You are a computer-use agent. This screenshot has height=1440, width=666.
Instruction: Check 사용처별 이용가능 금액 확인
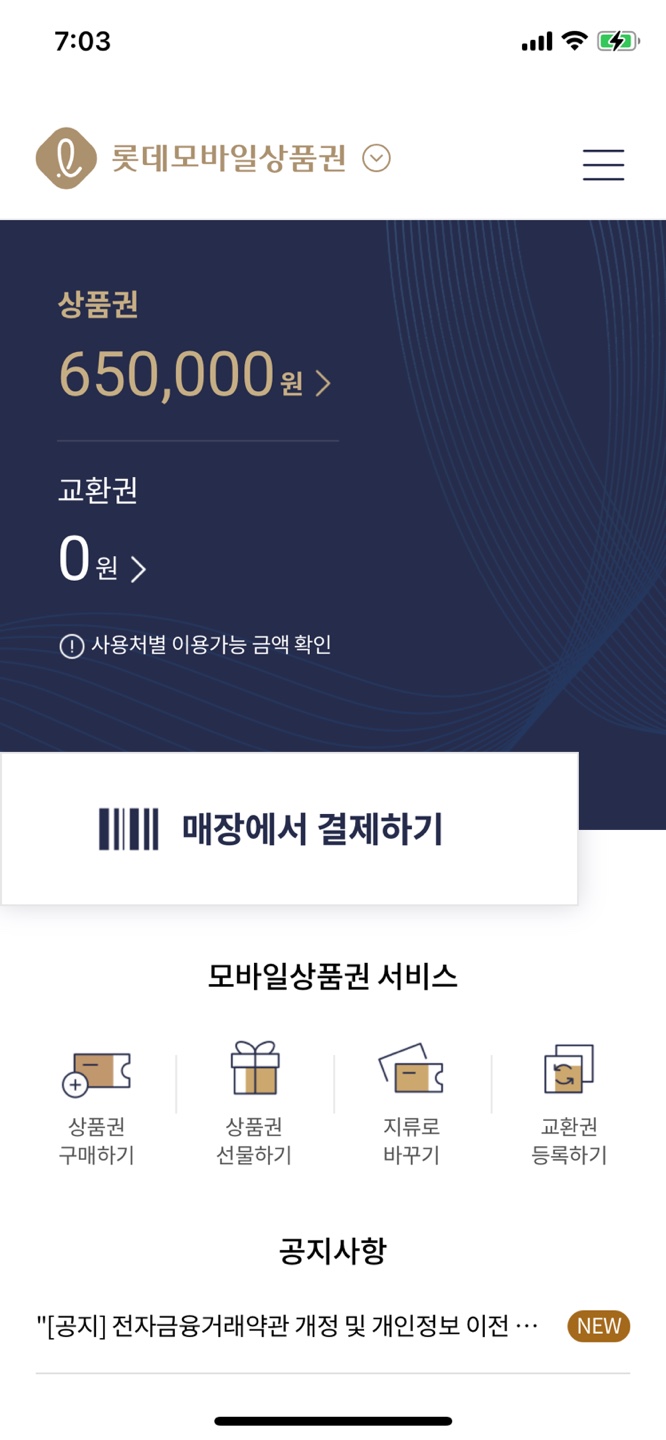(x=196, y=645)
